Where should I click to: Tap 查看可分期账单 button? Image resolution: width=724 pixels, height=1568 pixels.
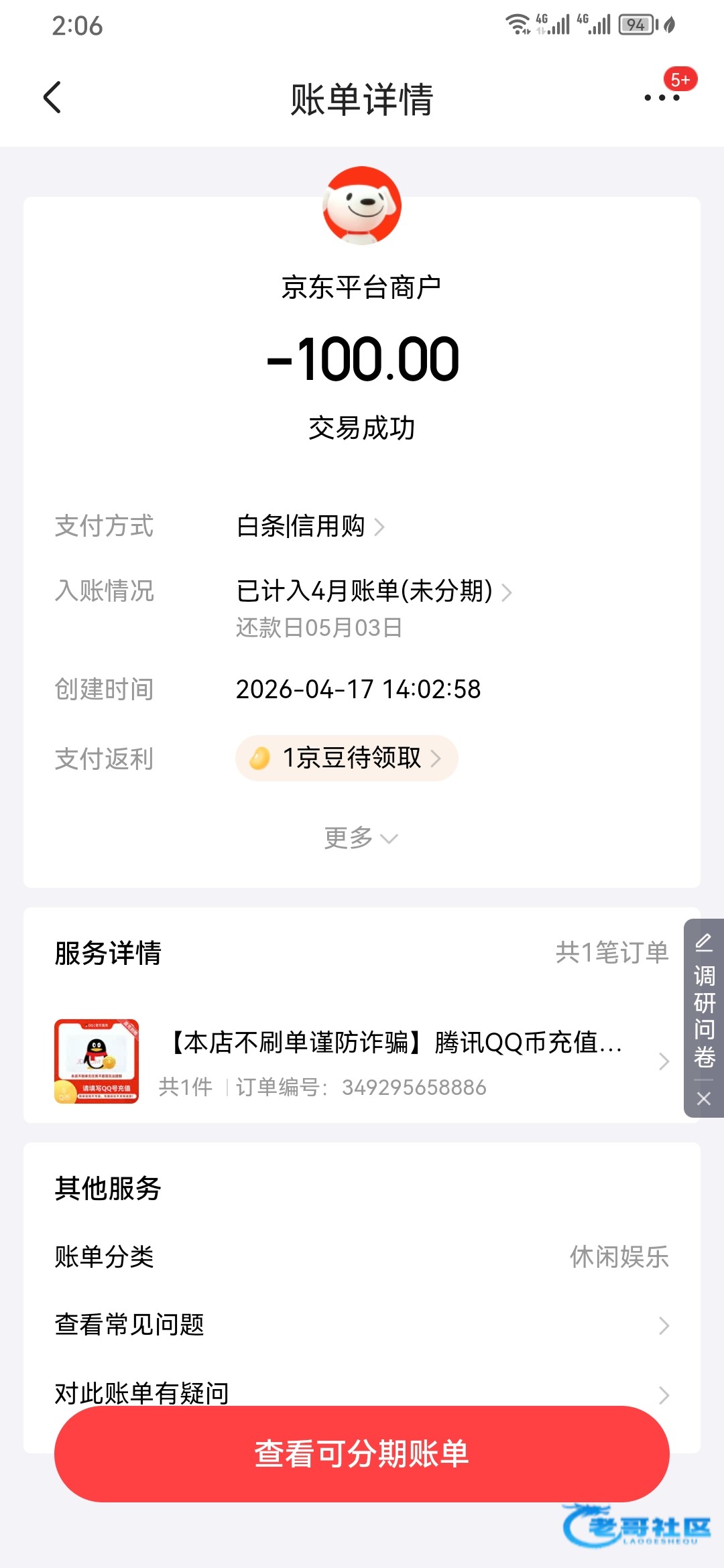pyautogui.click(x=362, y=1454)
